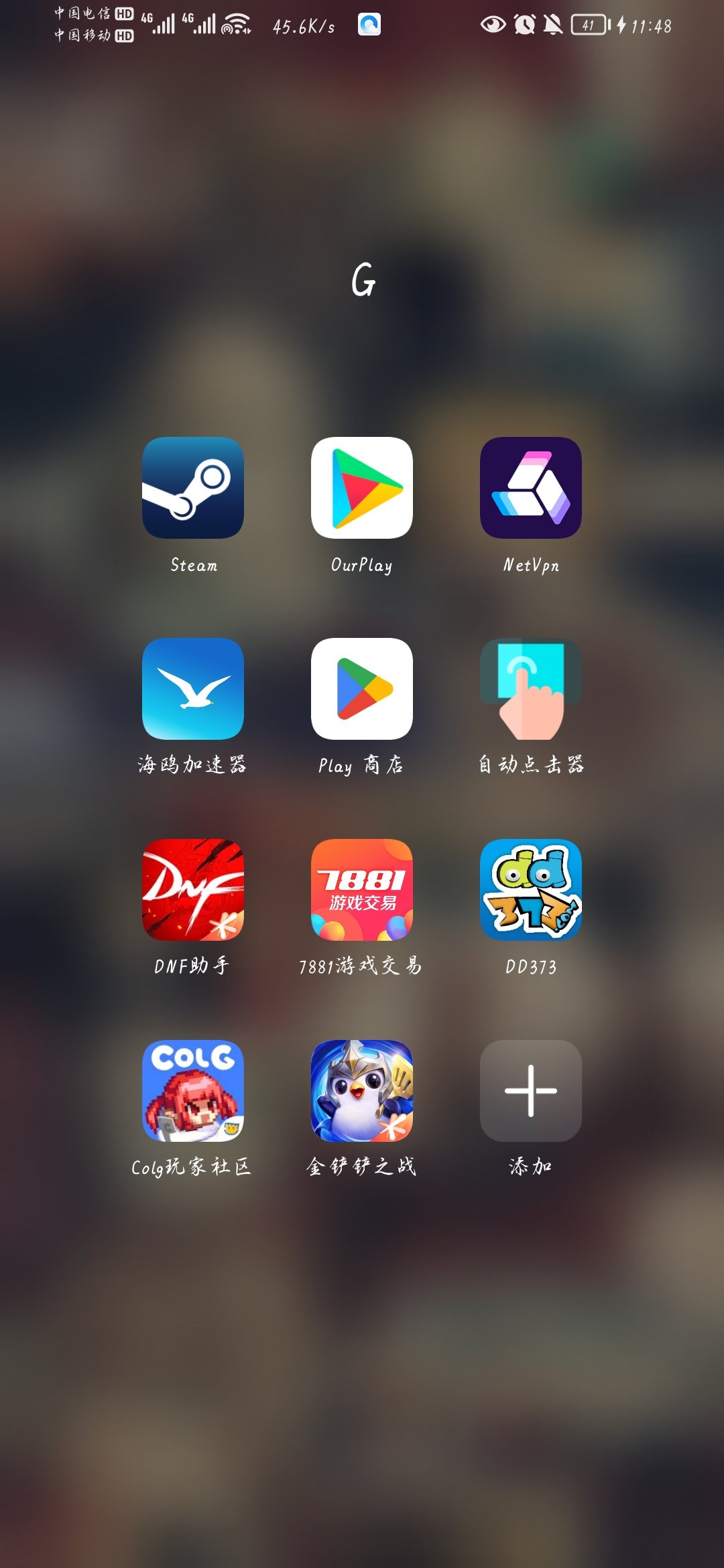Viewport: 724px width, 1568px height.
Task: Tap 添加 to add apps to folder
Action: tap(531, 1091)
